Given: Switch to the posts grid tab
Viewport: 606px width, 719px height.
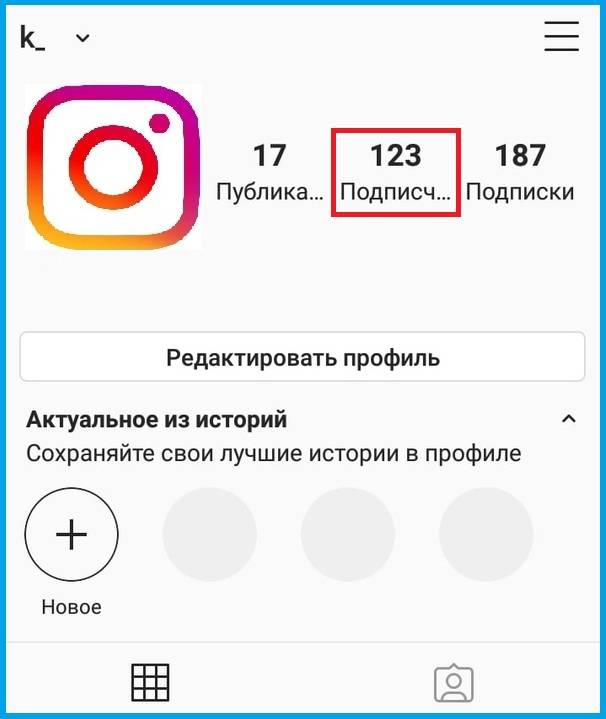Looking at the screenshot, I should (x=151, y=682).
